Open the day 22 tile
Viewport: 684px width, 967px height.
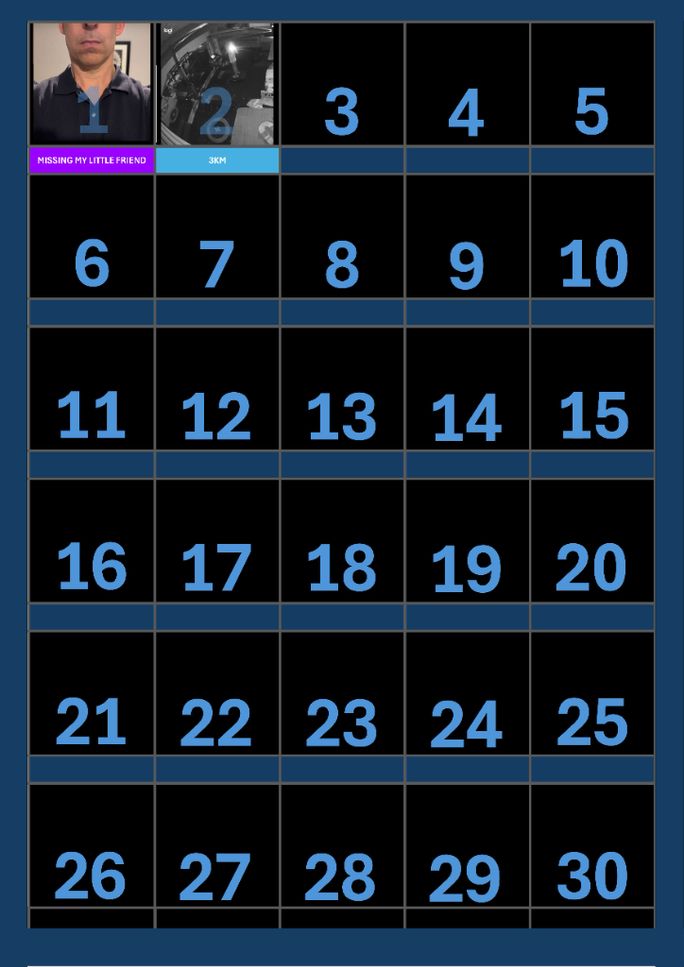tap(217, 693)
